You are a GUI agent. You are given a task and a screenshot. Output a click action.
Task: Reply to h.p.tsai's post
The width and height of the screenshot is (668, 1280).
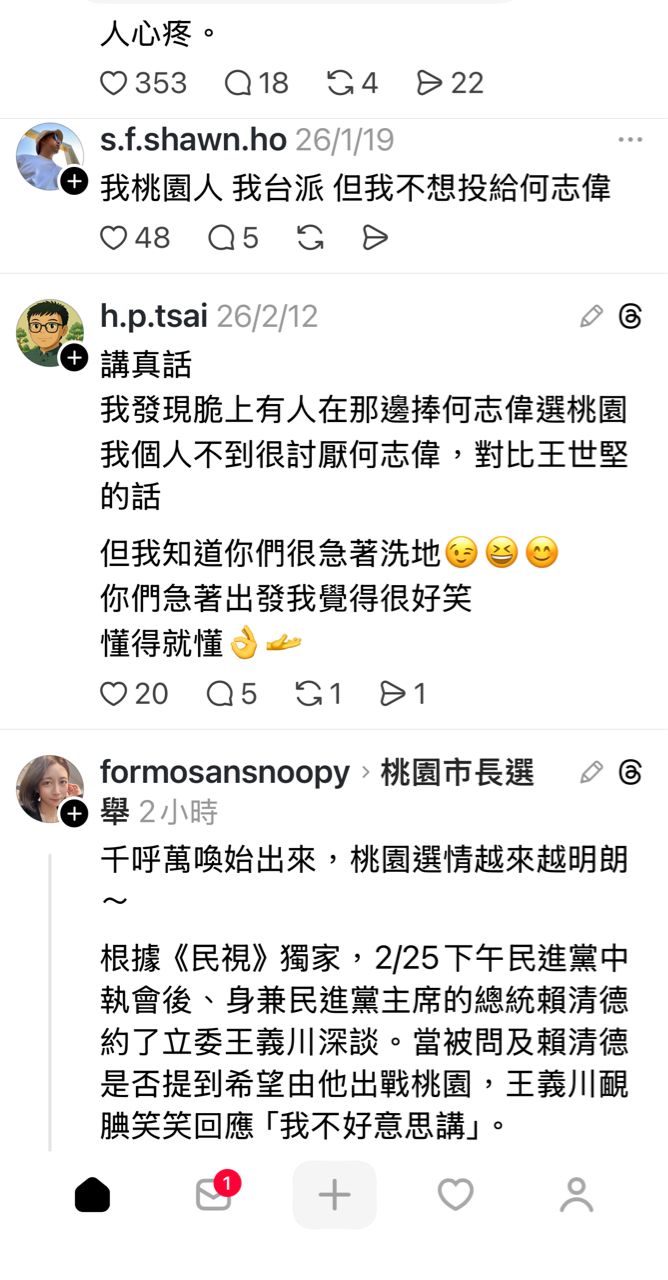pos(220,694)
